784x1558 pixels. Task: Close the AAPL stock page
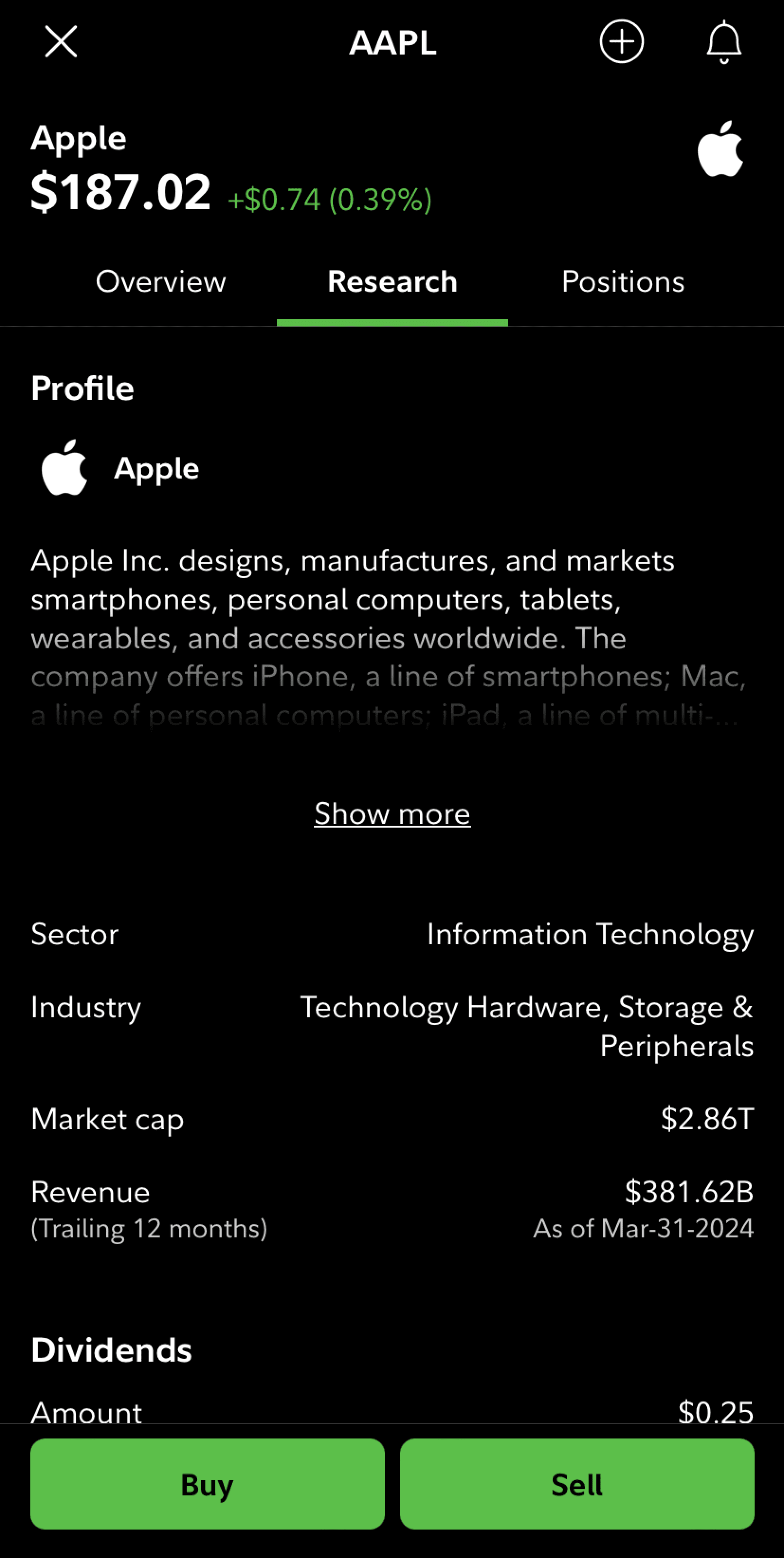tap(61, 42)
